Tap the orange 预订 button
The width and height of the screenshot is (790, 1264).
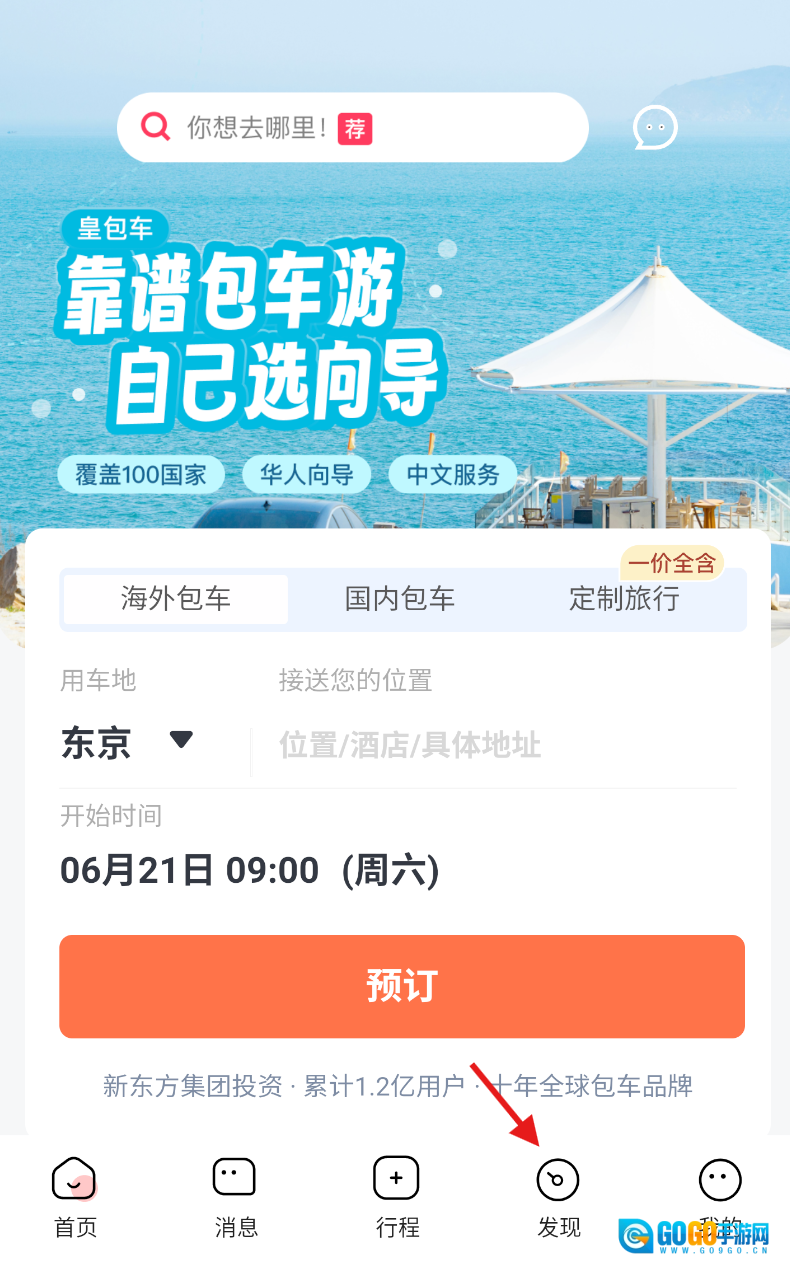click(x=401, y=986)
